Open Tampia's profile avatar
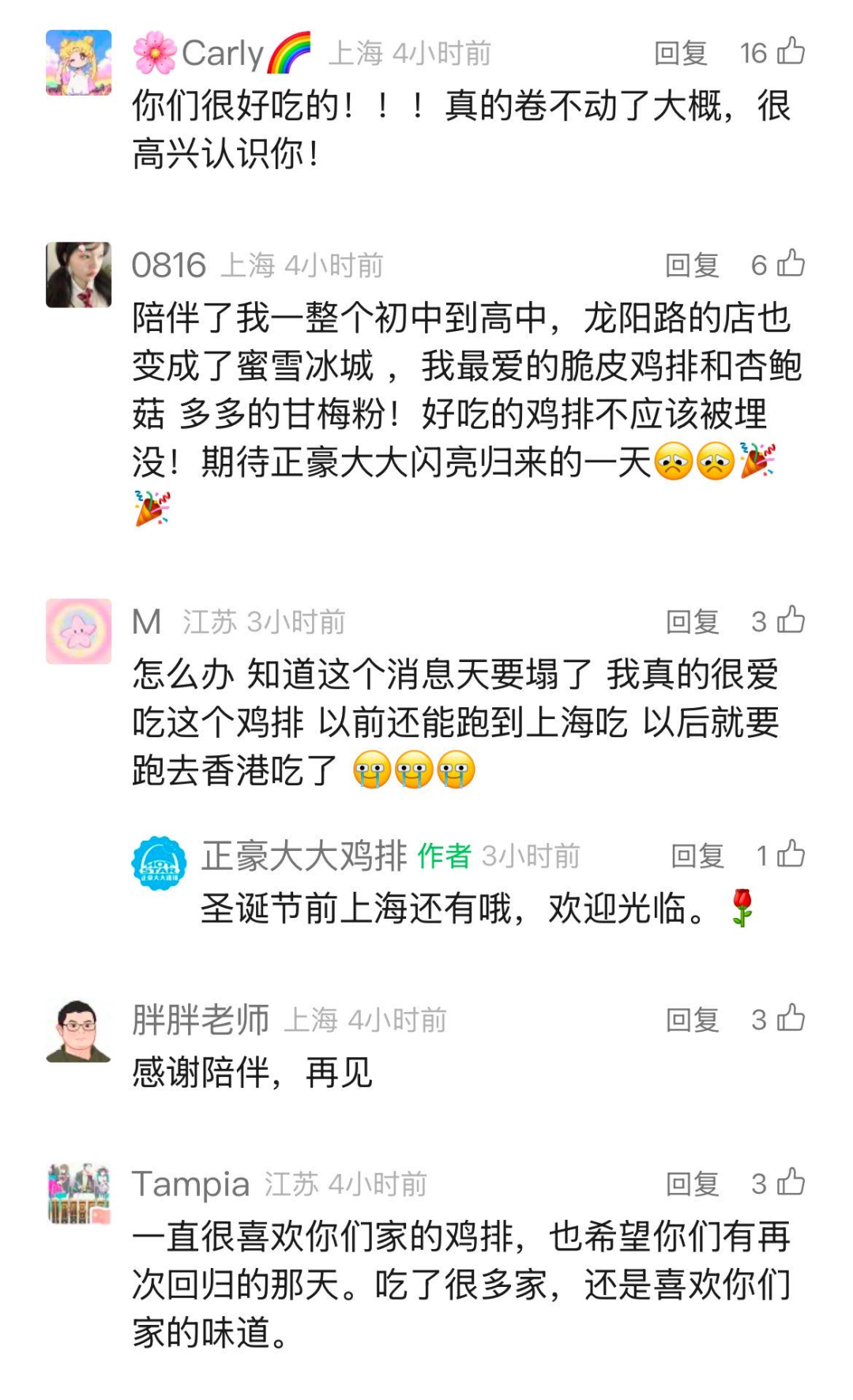This screenshot has width=853, height=1400. 78,1194
